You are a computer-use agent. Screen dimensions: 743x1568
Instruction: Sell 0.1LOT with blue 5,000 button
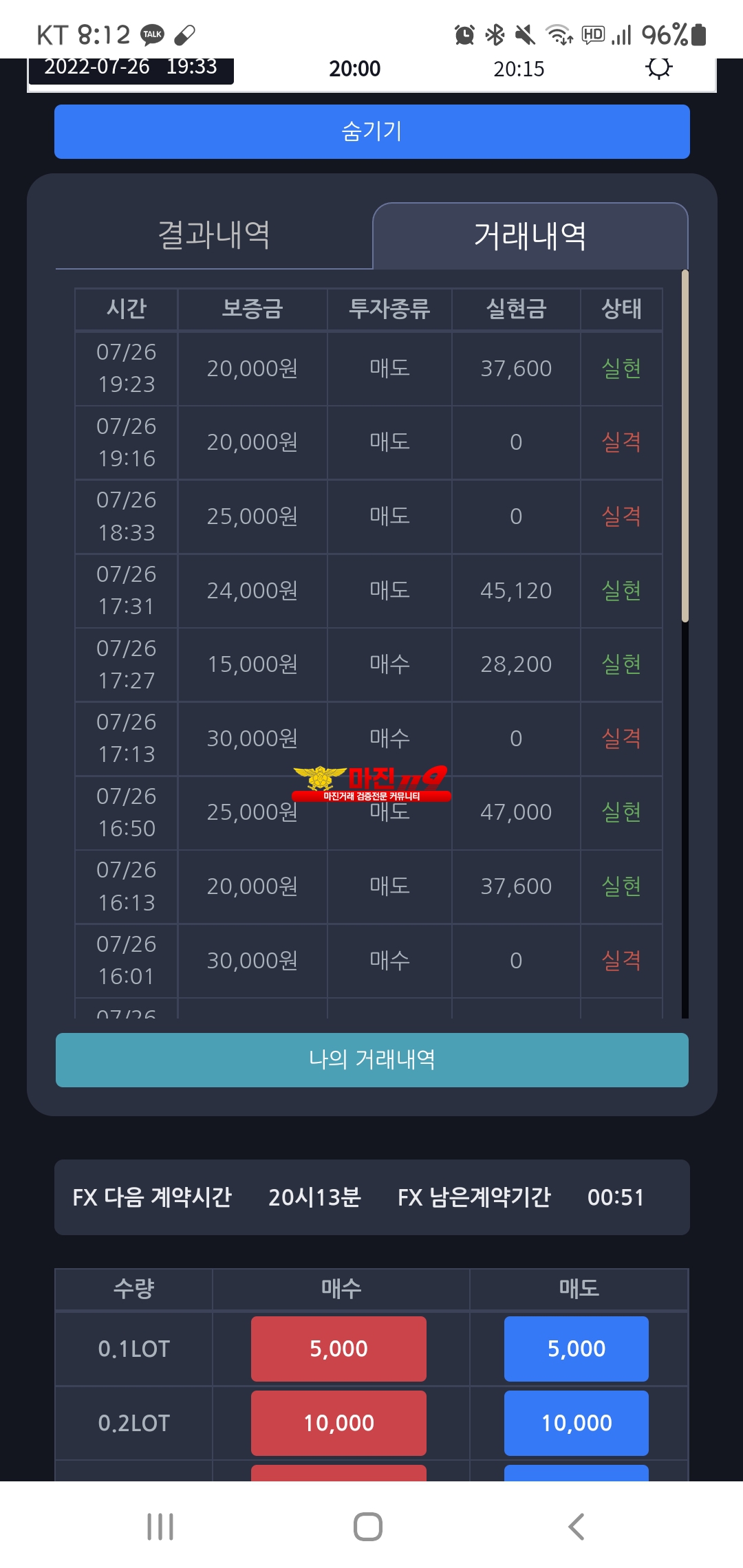(x=576, y=1349)
